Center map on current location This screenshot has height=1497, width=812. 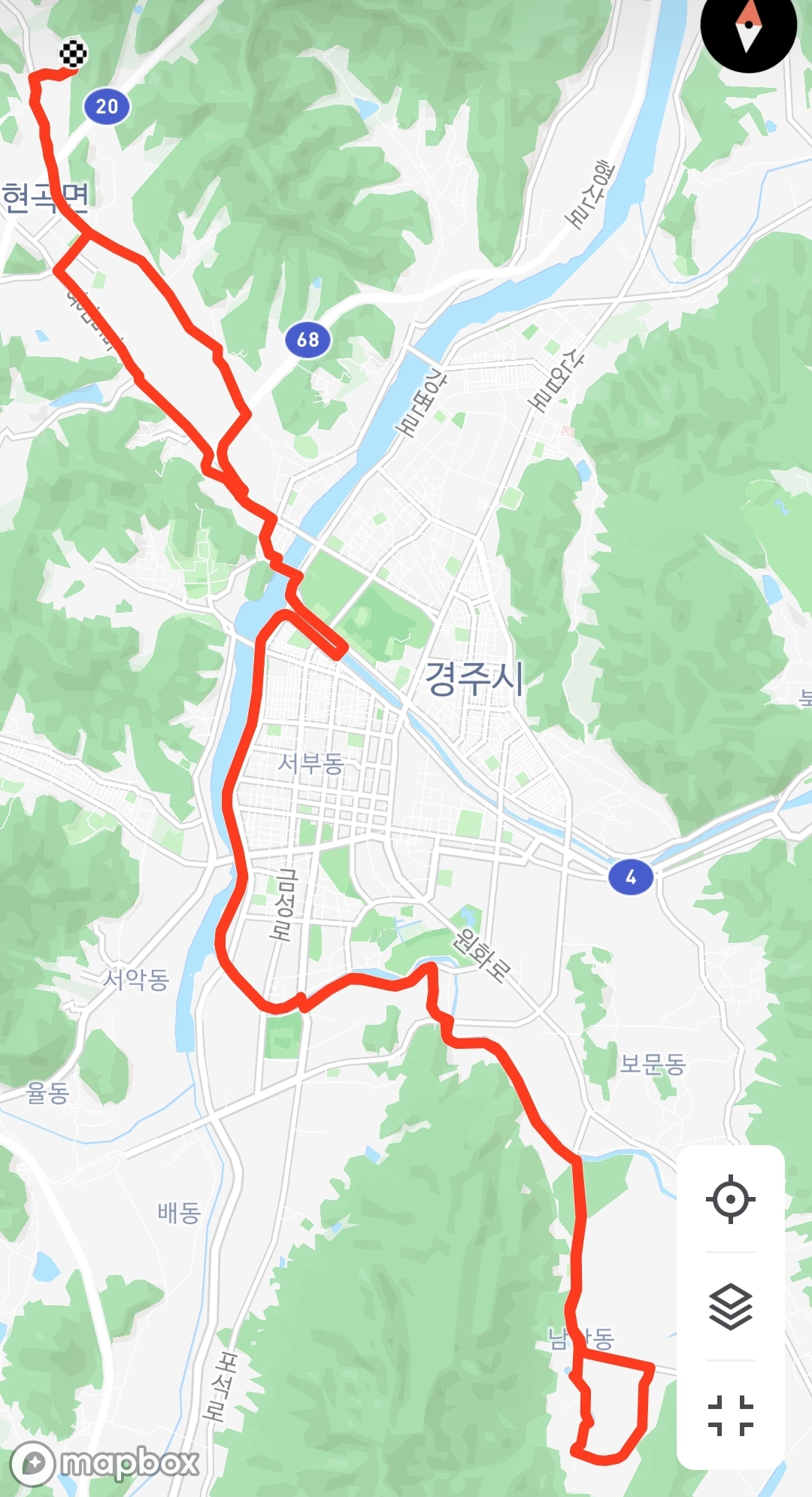coord(730,1199)
